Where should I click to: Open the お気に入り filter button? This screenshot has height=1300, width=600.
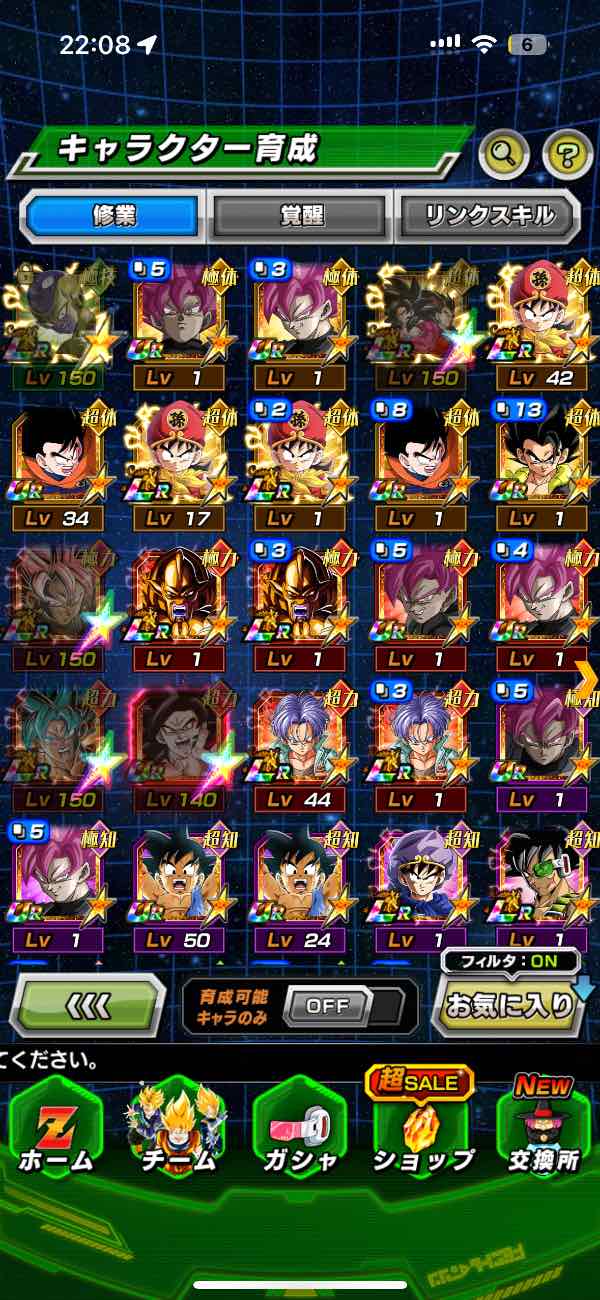pyautogui.click(x=509, y=1005)
